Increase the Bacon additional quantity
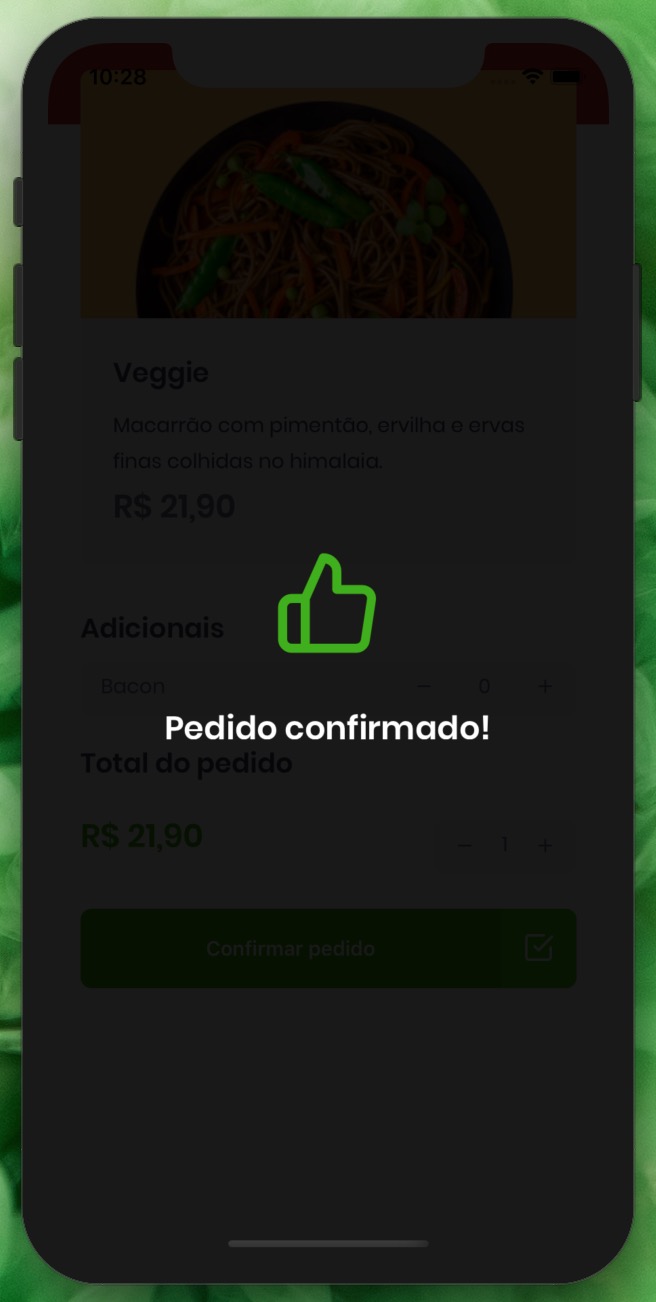This screenshot has height=1302, width=656. click(544, 686)
